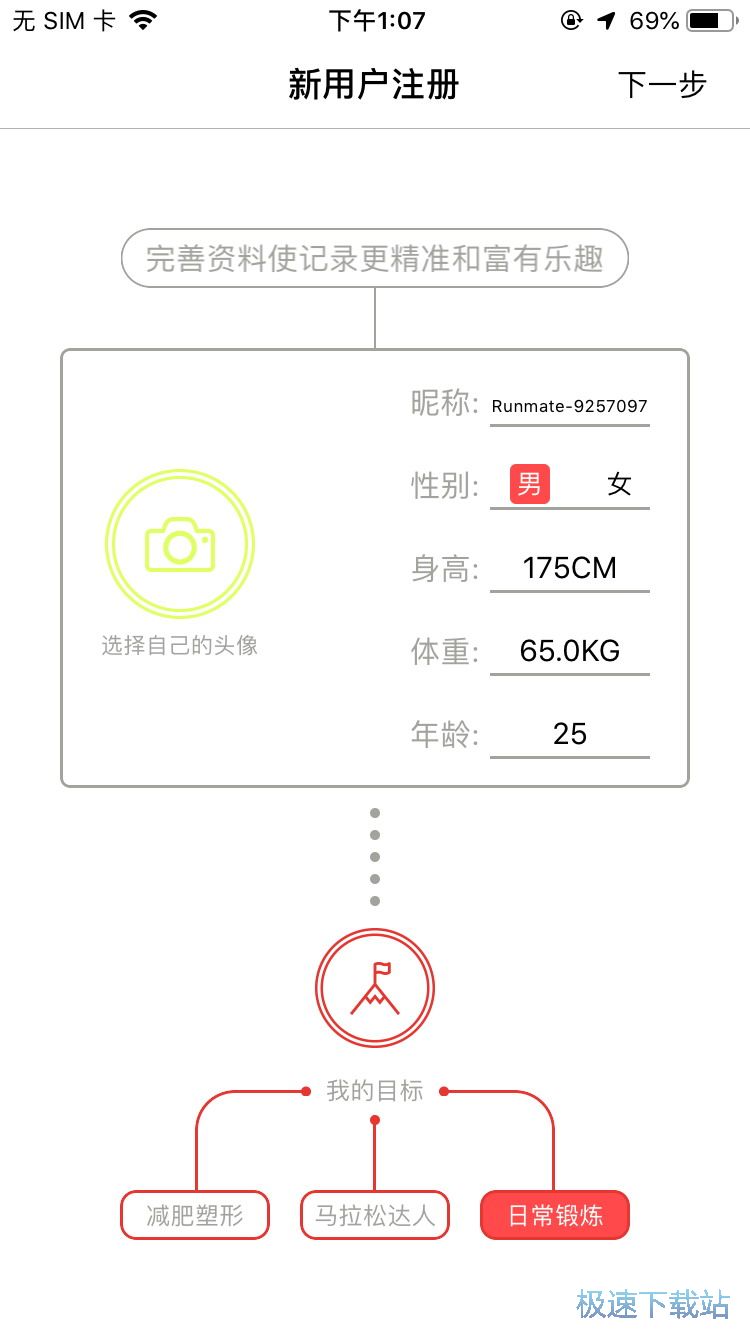Edit the age value 25
The width and height of the screenshot is (750, 1334).
(x=569, y=734)
